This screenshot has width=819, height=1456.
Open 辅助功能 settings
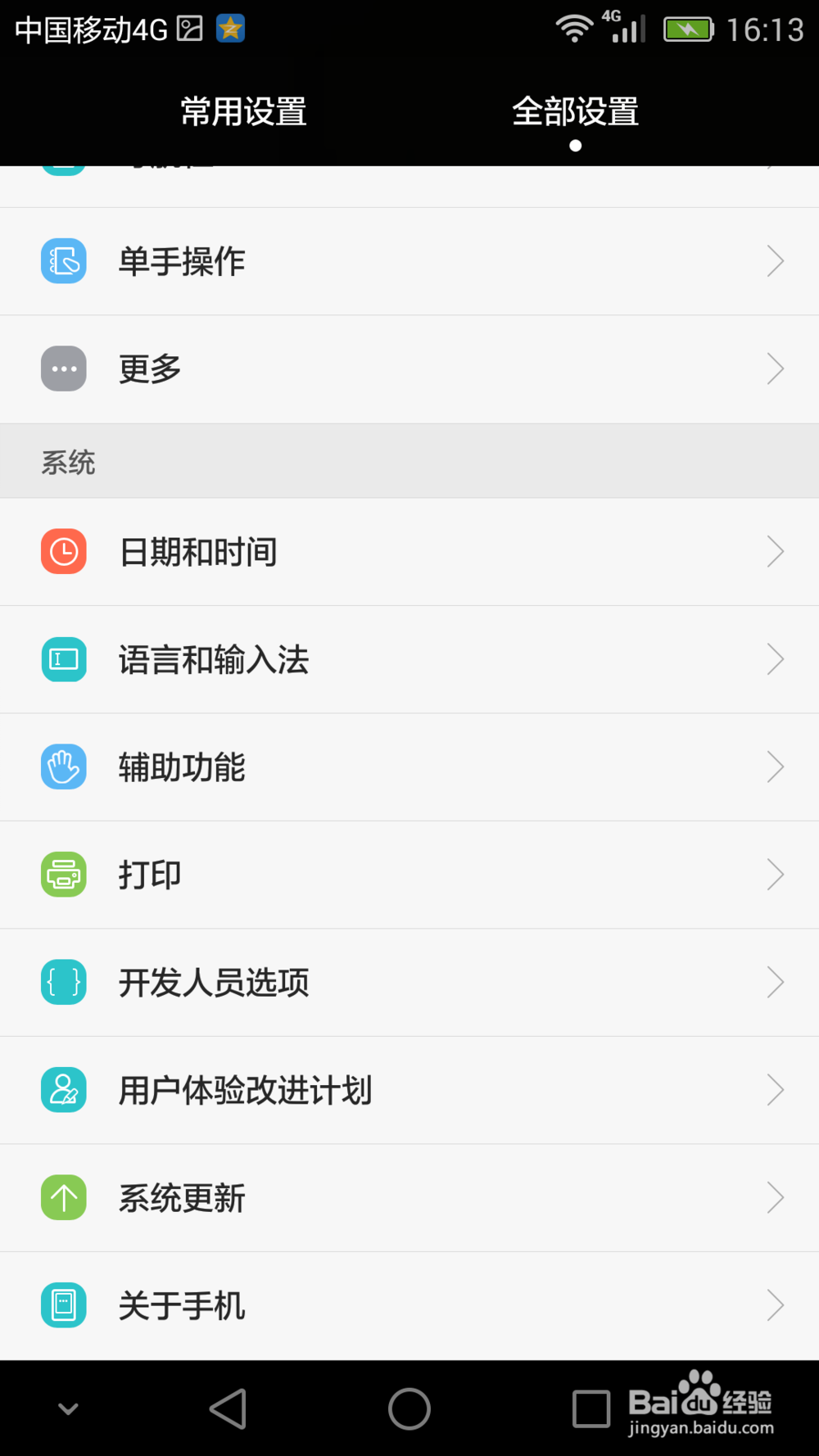409,766
